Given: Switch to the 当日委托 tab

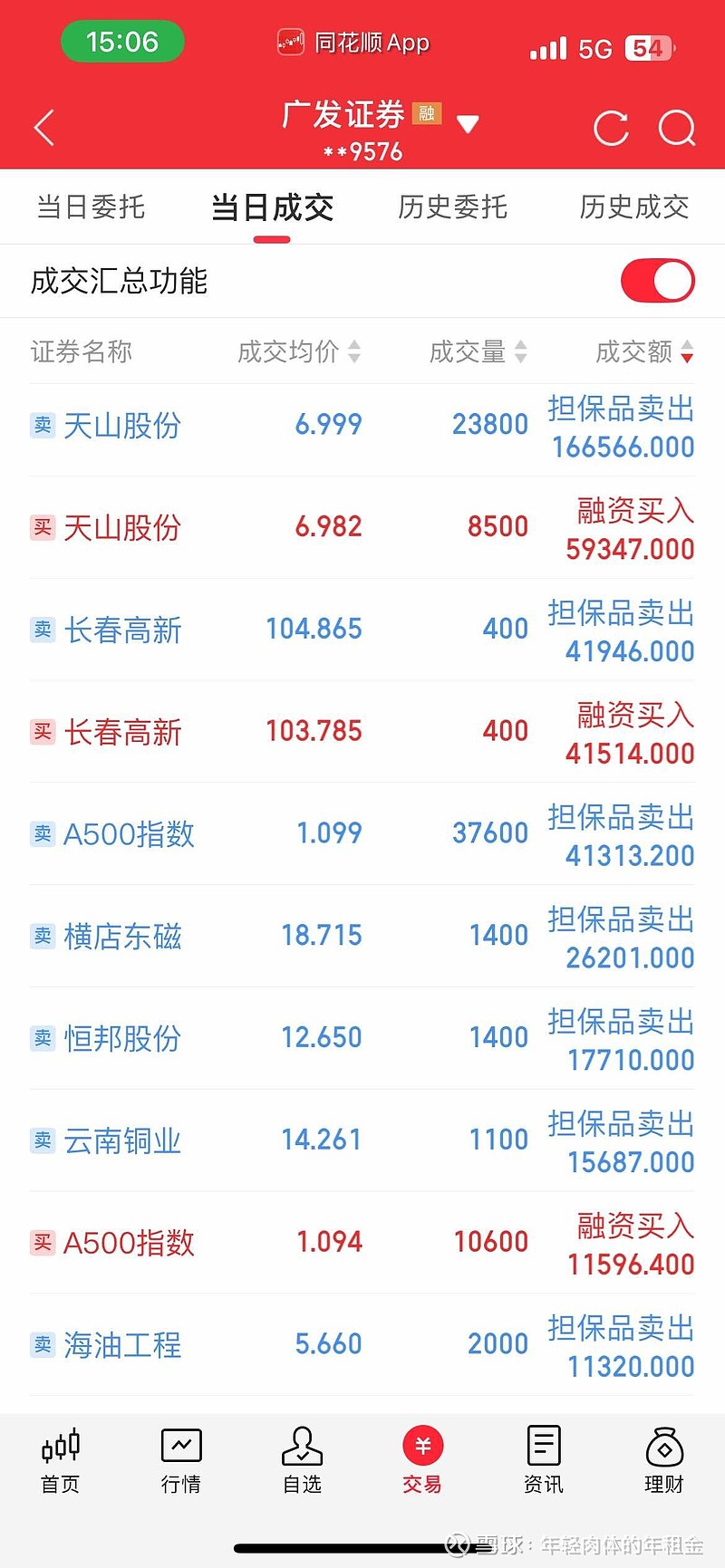Looking at the screenshot, I should point(91,207).
